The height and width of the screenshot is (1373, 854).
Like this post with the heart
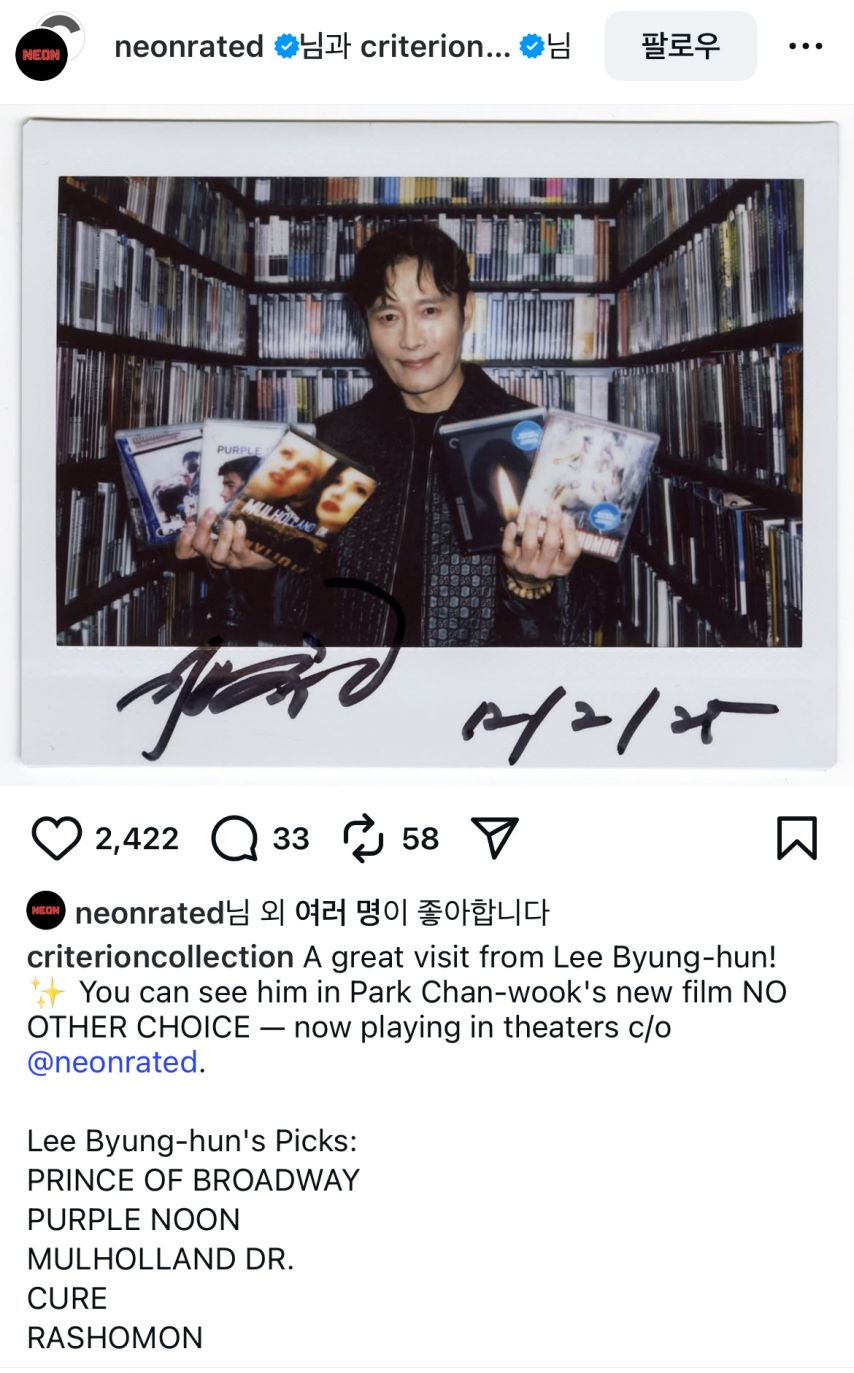[x=56, y=838]
